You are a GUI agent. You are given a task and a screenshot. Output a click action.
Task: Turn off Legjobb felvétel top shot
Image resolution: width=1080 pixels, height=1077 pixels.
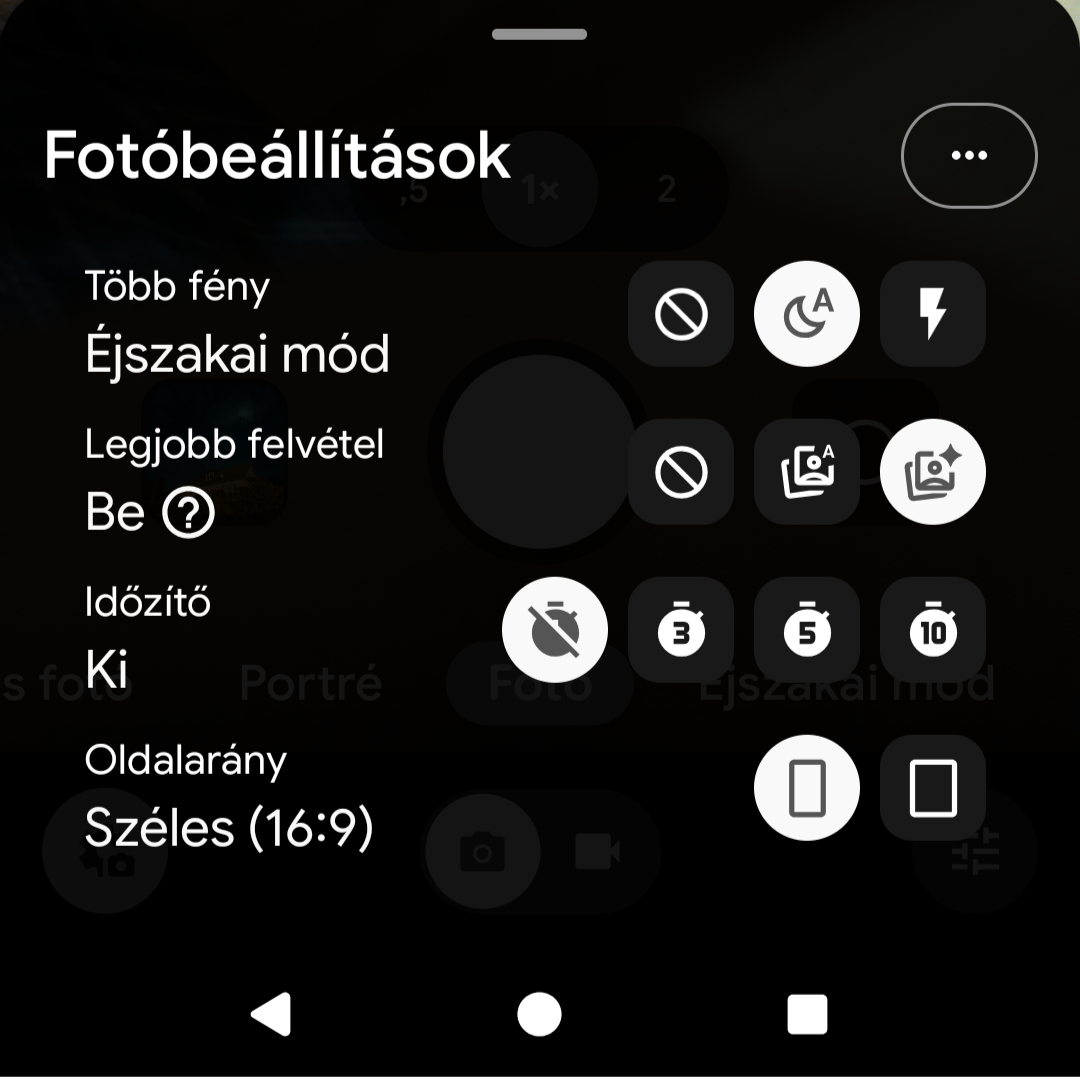681,472
